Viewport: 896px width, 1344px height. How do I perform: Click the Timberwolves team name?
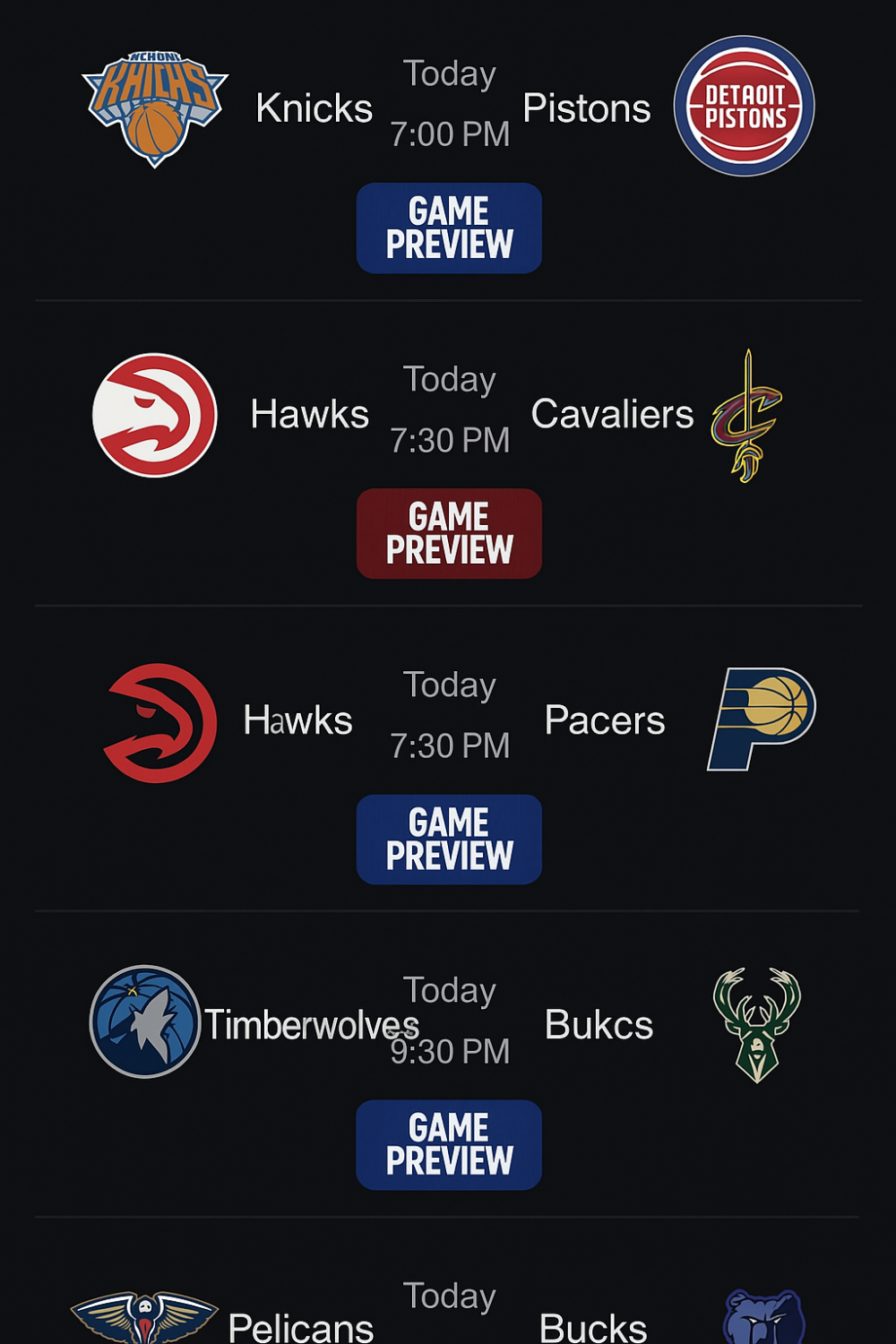pos(314,1024)
